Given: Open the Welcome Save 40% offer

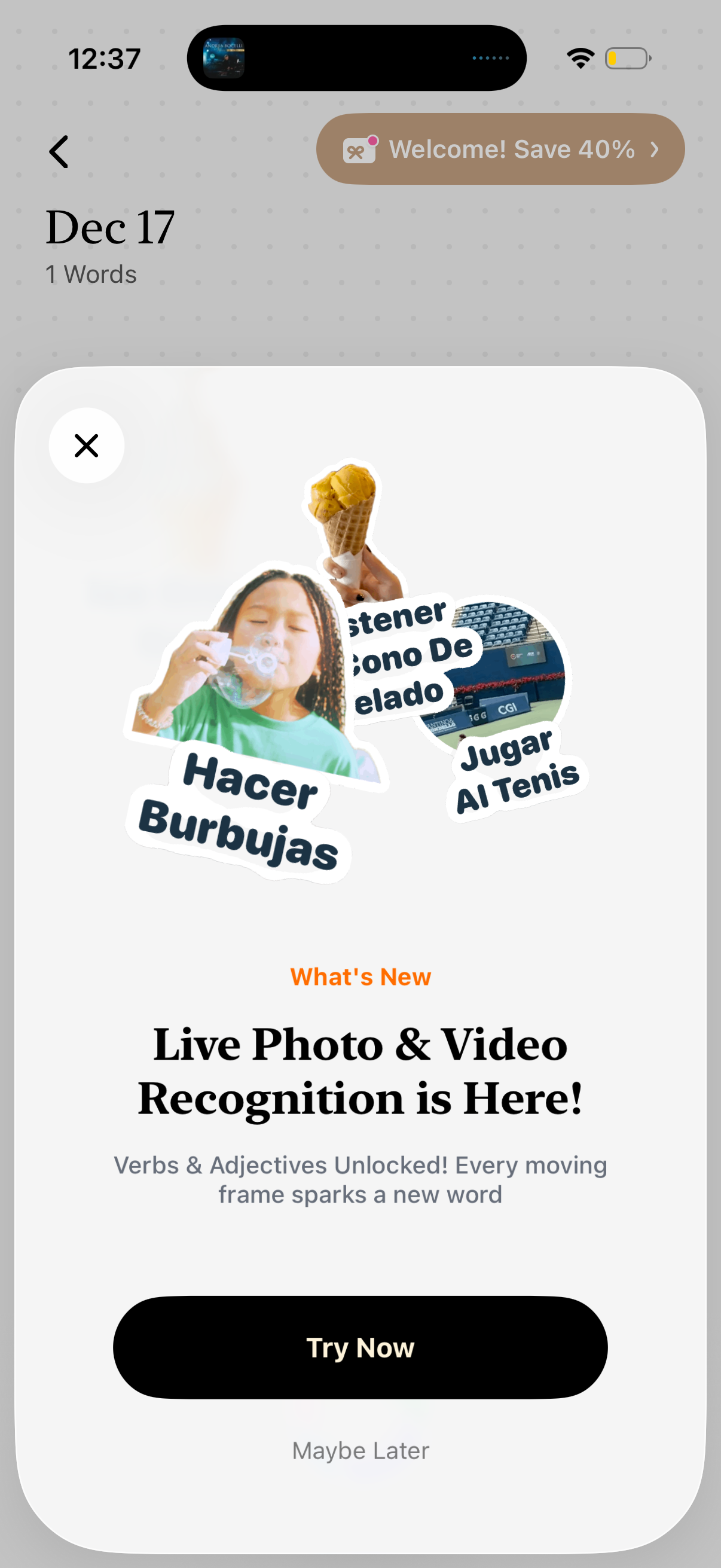Looking at the screenshot, I should pyautogui.click(x=500, y=149).
